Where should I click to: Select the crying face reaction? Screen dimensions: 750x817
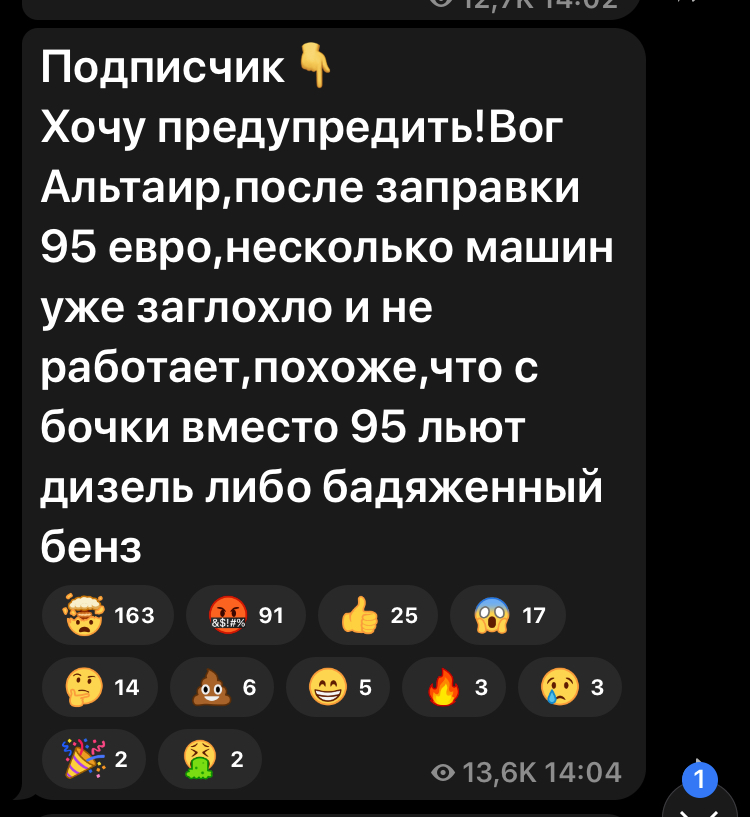click(x=570, y=687)
